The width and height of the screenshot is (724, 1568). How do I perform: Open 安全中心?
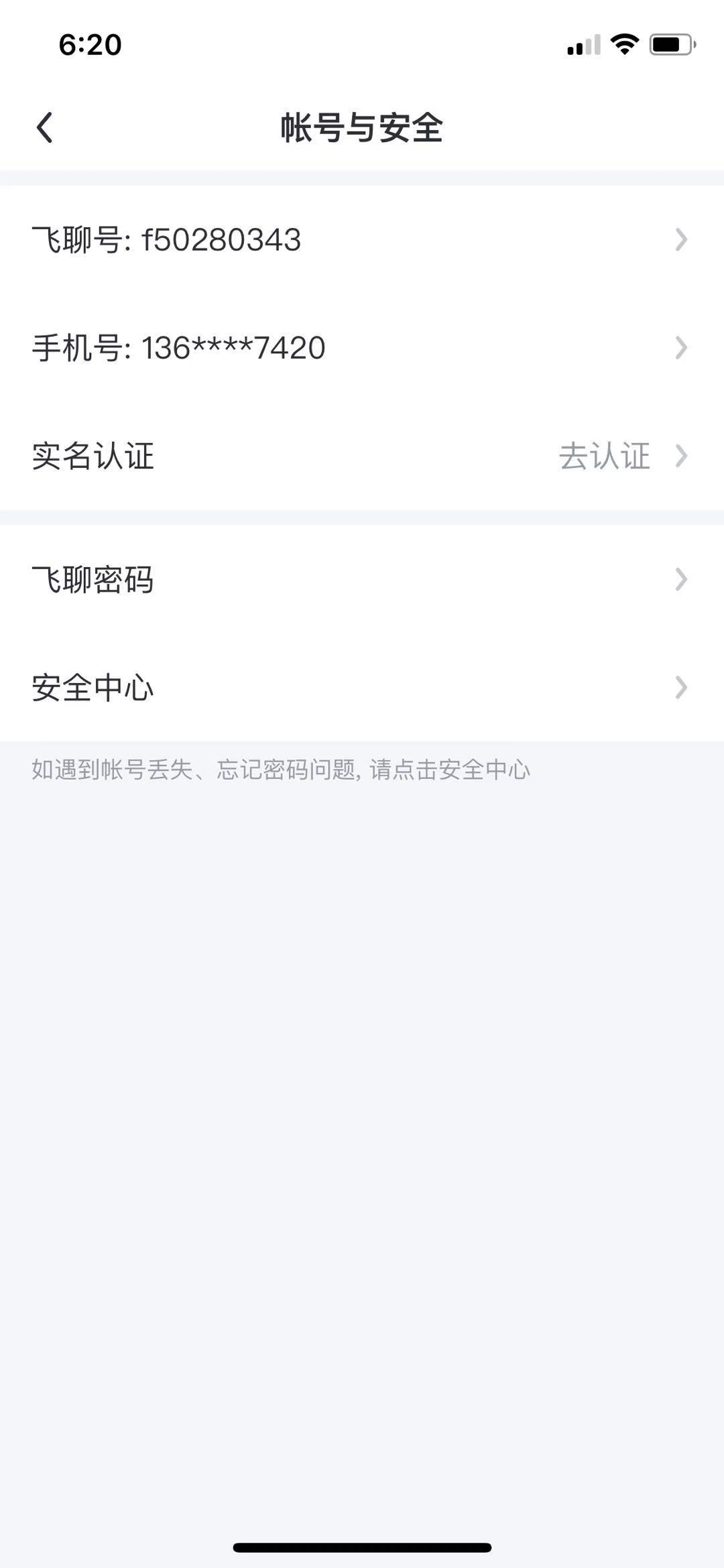[362, 688]
